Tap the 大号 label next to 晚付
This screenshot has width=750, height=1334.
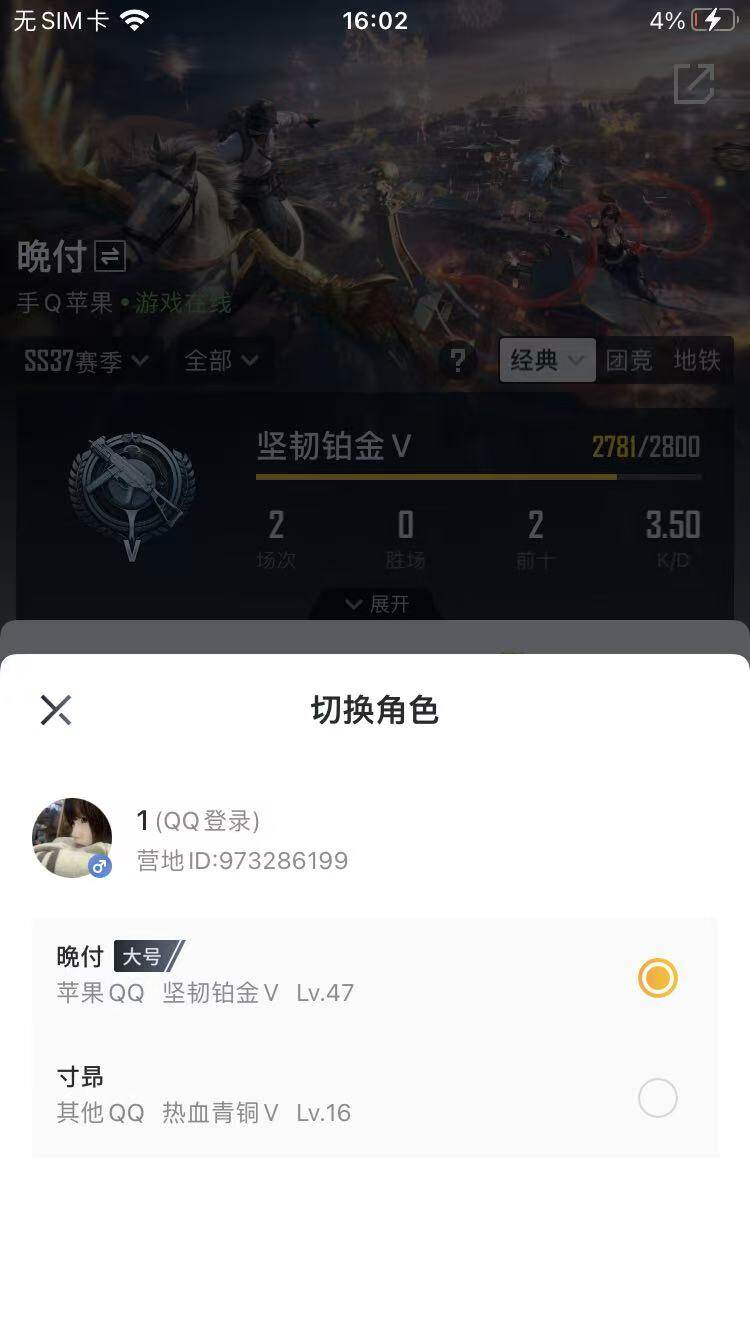[x=146, y=956]
